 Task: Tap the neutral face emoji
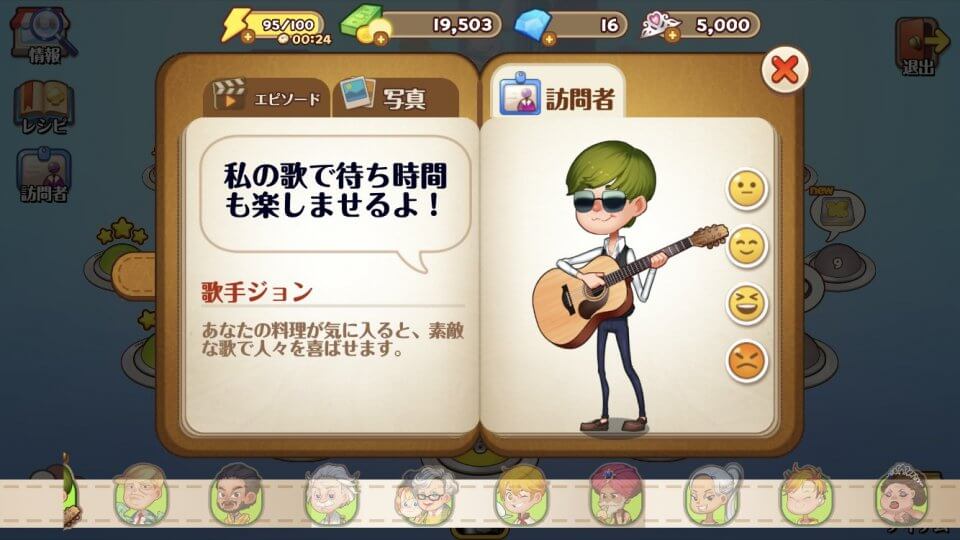pyautogui.click(x=746, y=189)
